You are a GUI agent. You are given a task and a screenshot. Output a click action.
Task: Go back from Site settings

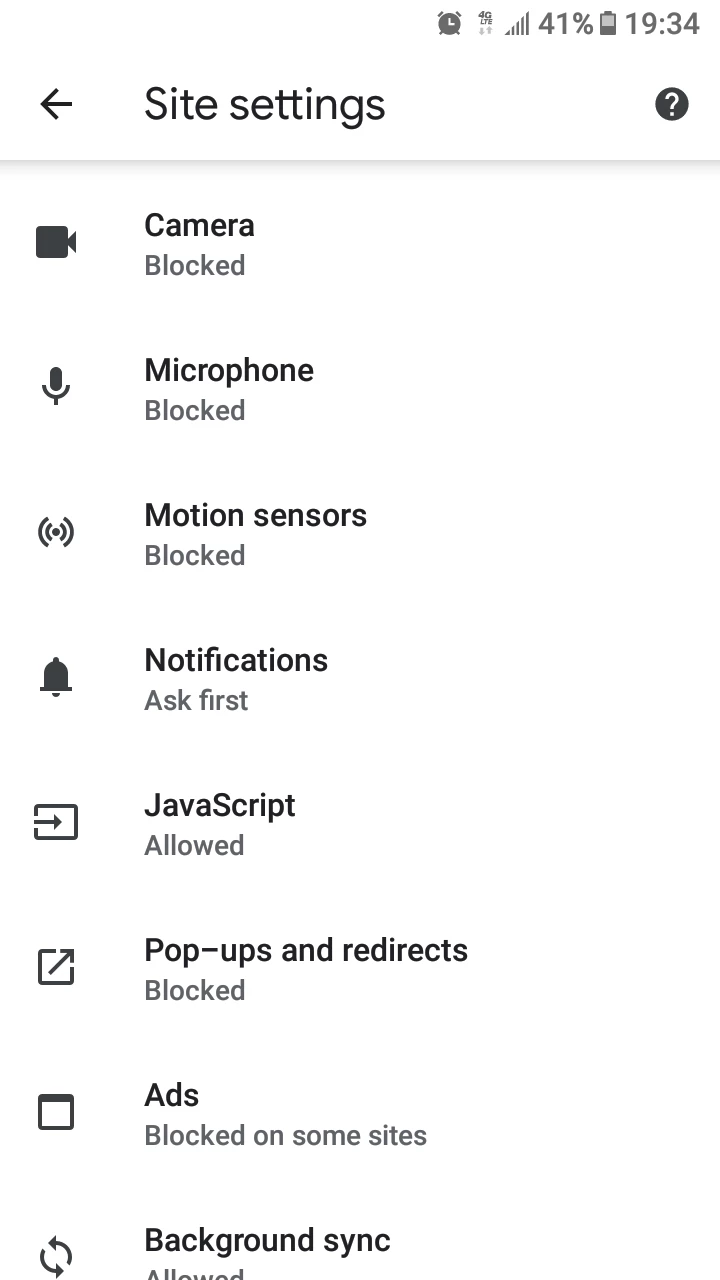tap(56, 104)
